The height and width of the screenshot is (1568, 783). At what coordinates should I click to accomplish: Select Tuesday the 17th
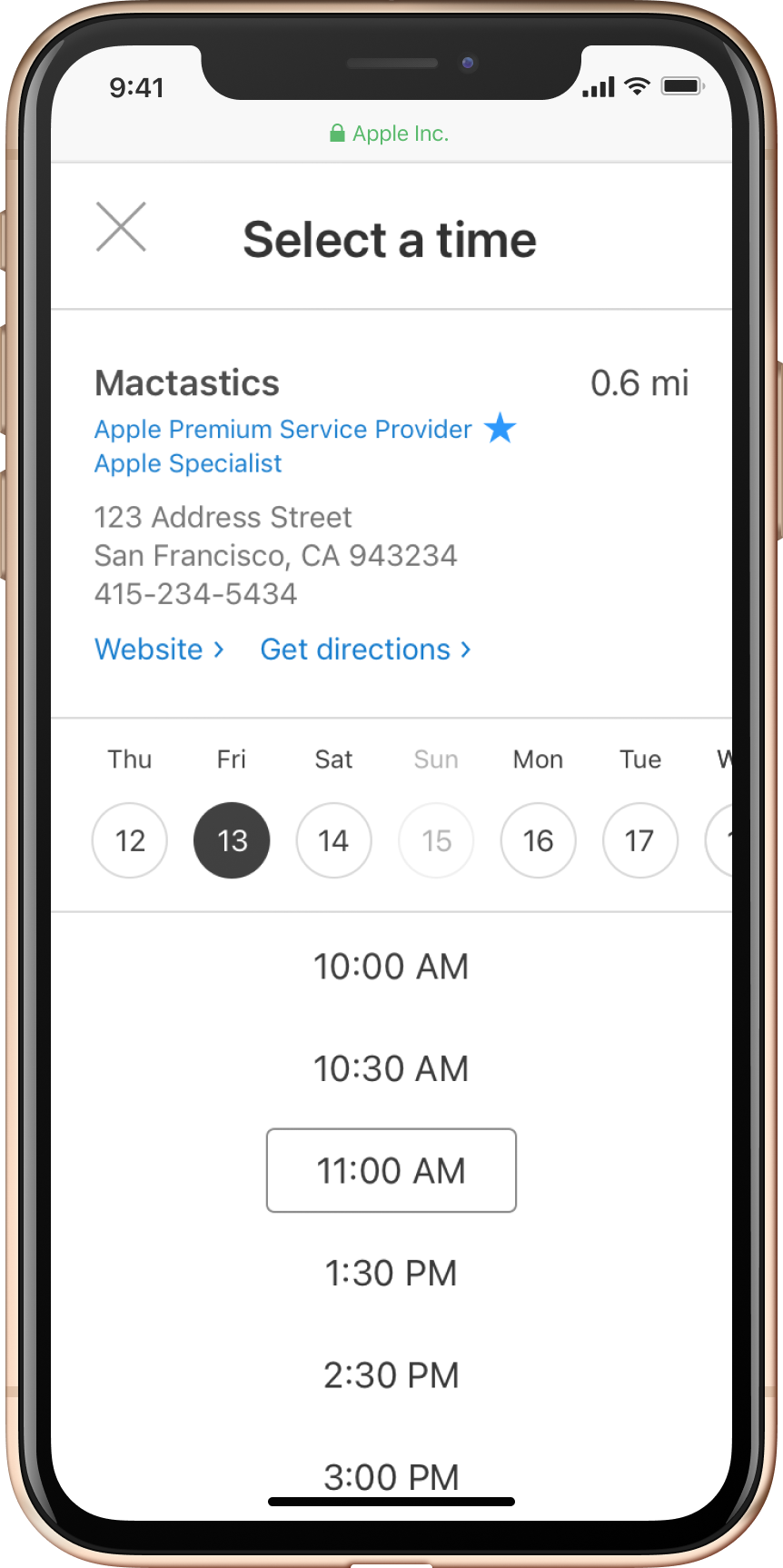[639, 840]
